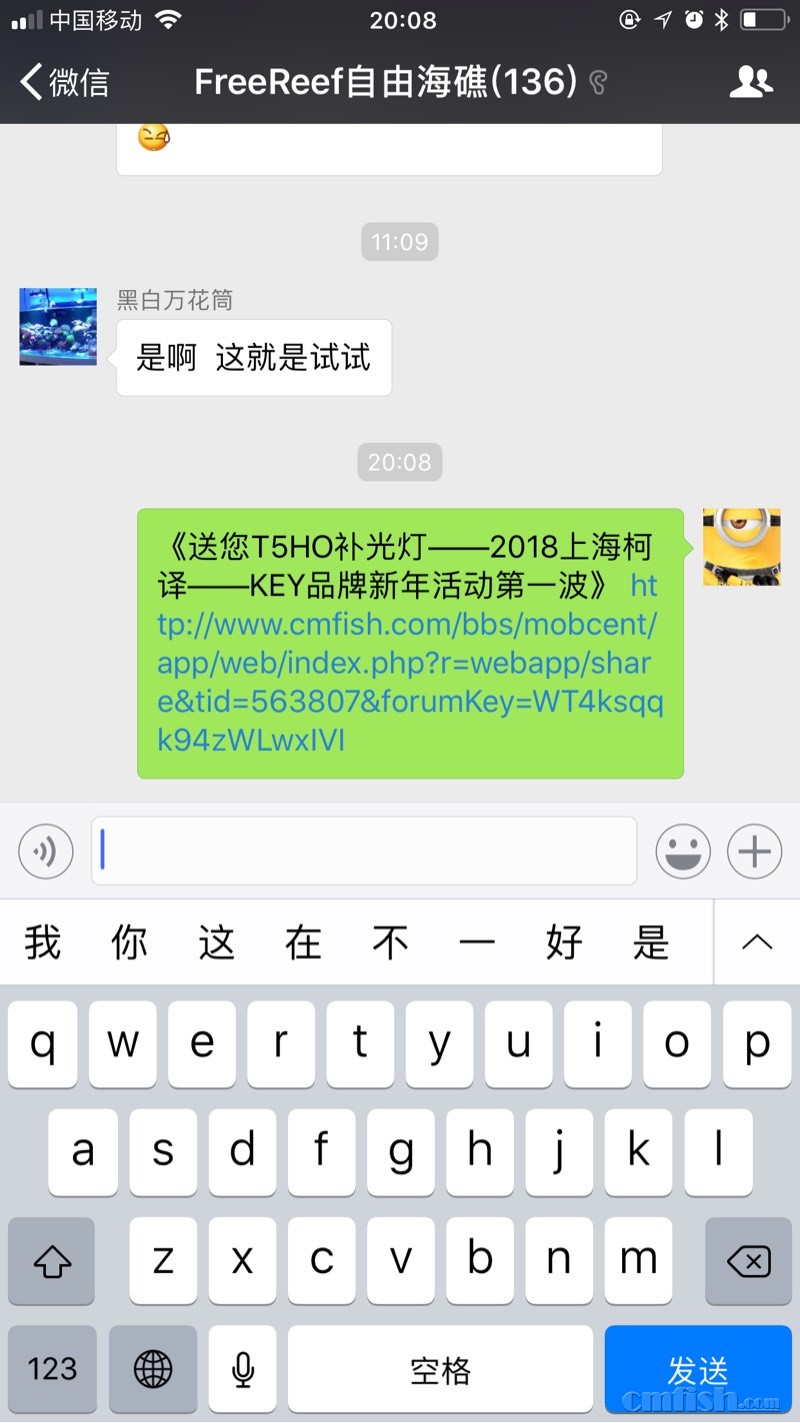Open the plus attachments menu

pos(754,852)
